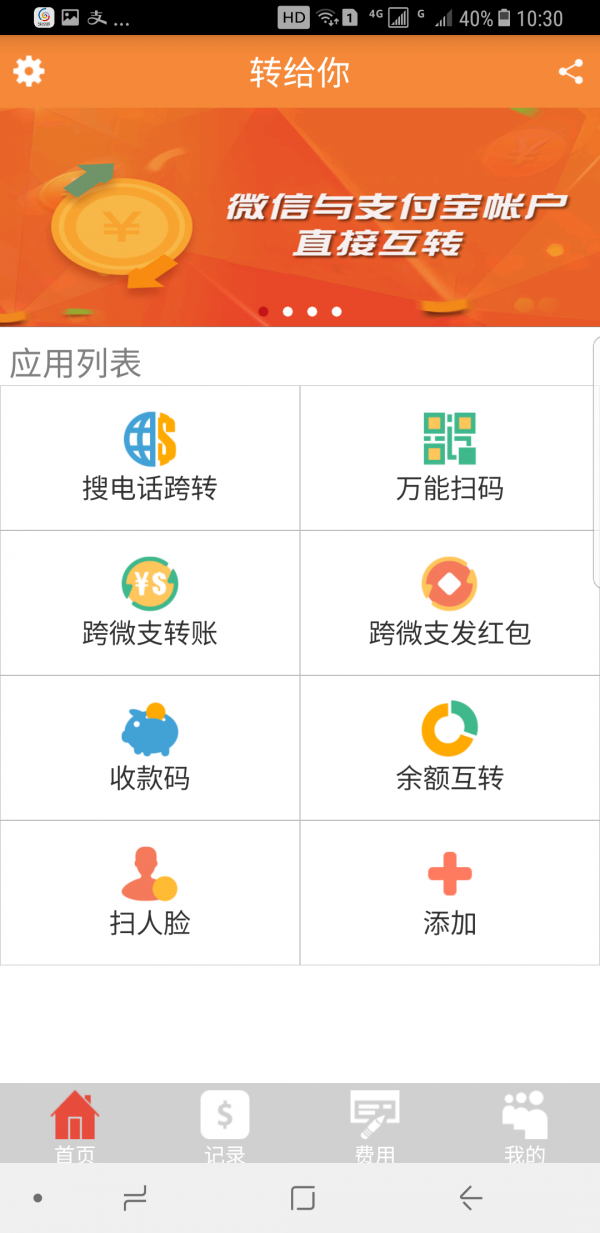Open 跨微支发红包
The height and width of the screenshot is (1233, 600).
click(x=450, y=603)
